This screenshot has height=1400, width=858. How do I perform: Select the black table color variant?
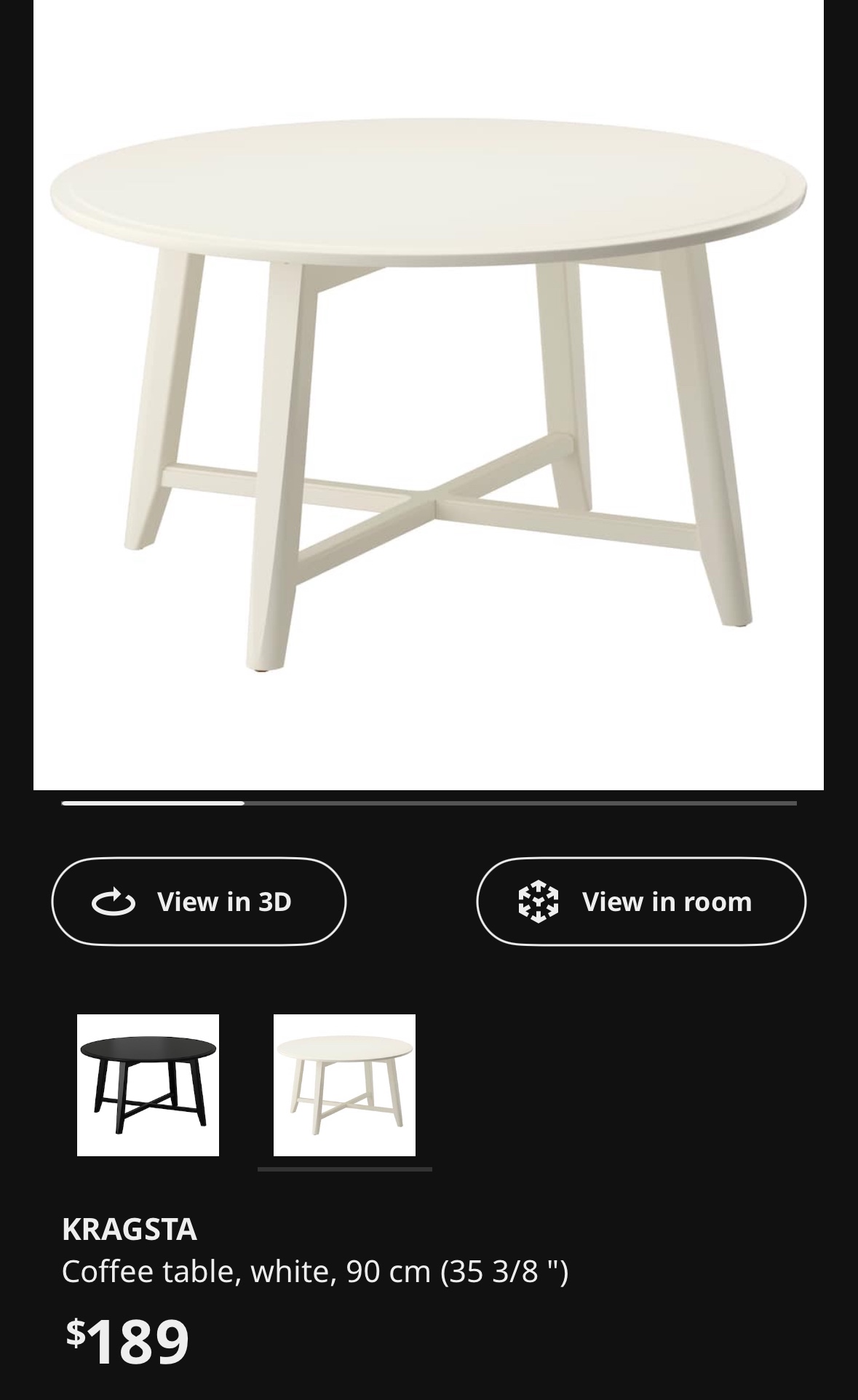tap(148, 1085)
